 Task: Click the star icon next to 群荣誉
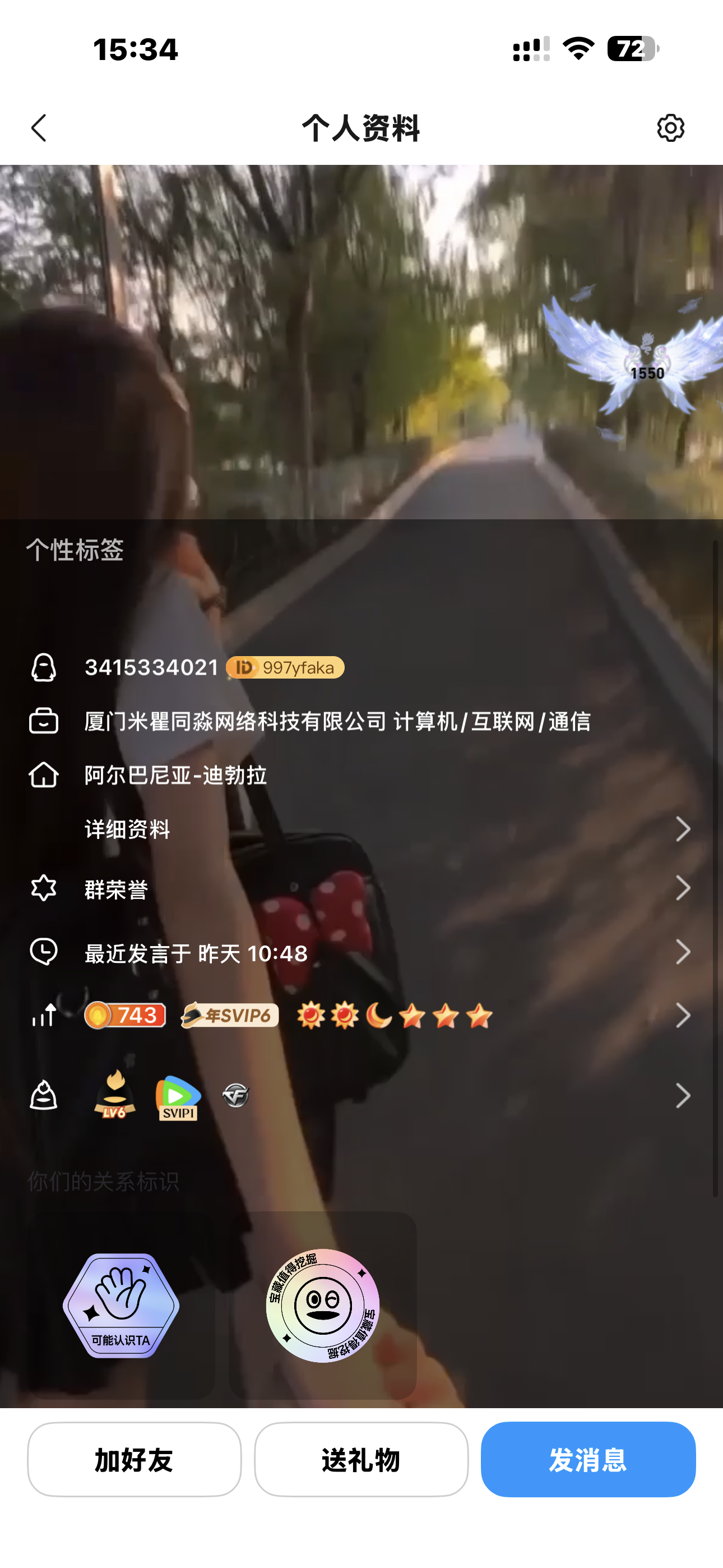coord(44,888)
